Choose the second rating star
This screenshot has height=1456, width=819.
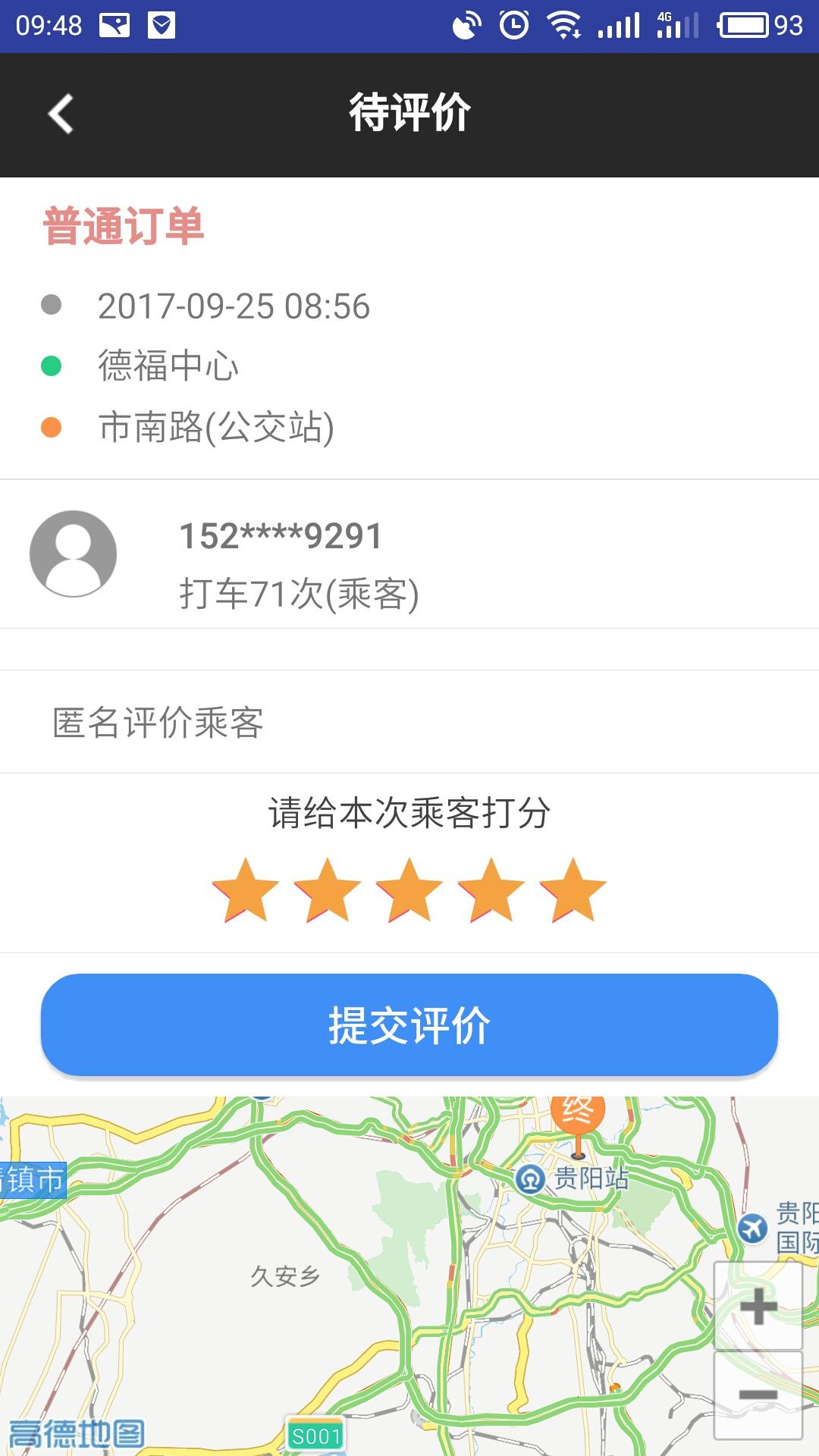pos(328,891)
